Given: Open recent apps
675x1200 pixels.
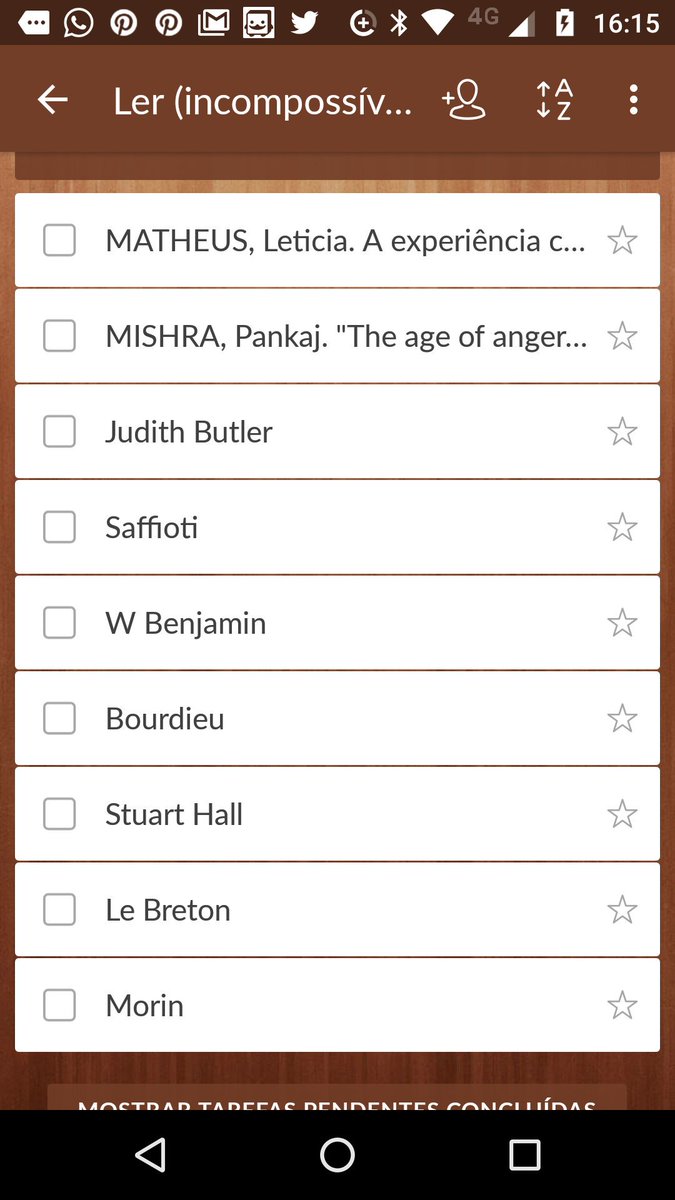Looking at the screenshot, I should 524,1155.
